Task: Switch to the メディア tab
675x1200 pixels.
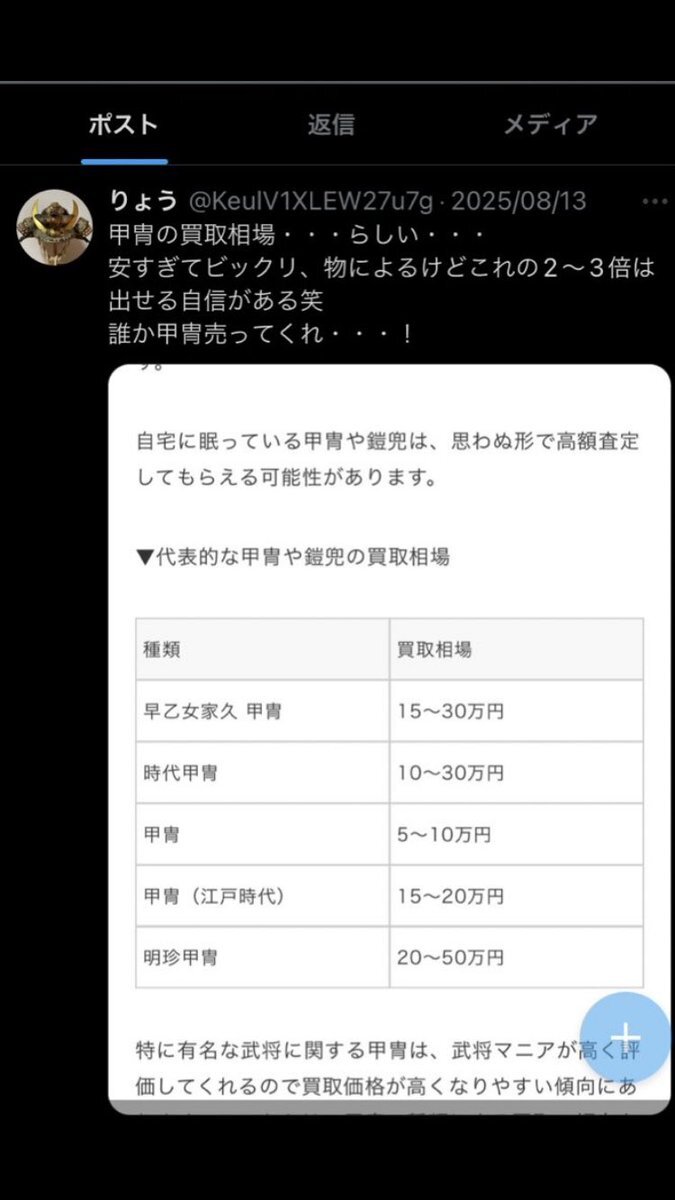Action: (549, 125)
